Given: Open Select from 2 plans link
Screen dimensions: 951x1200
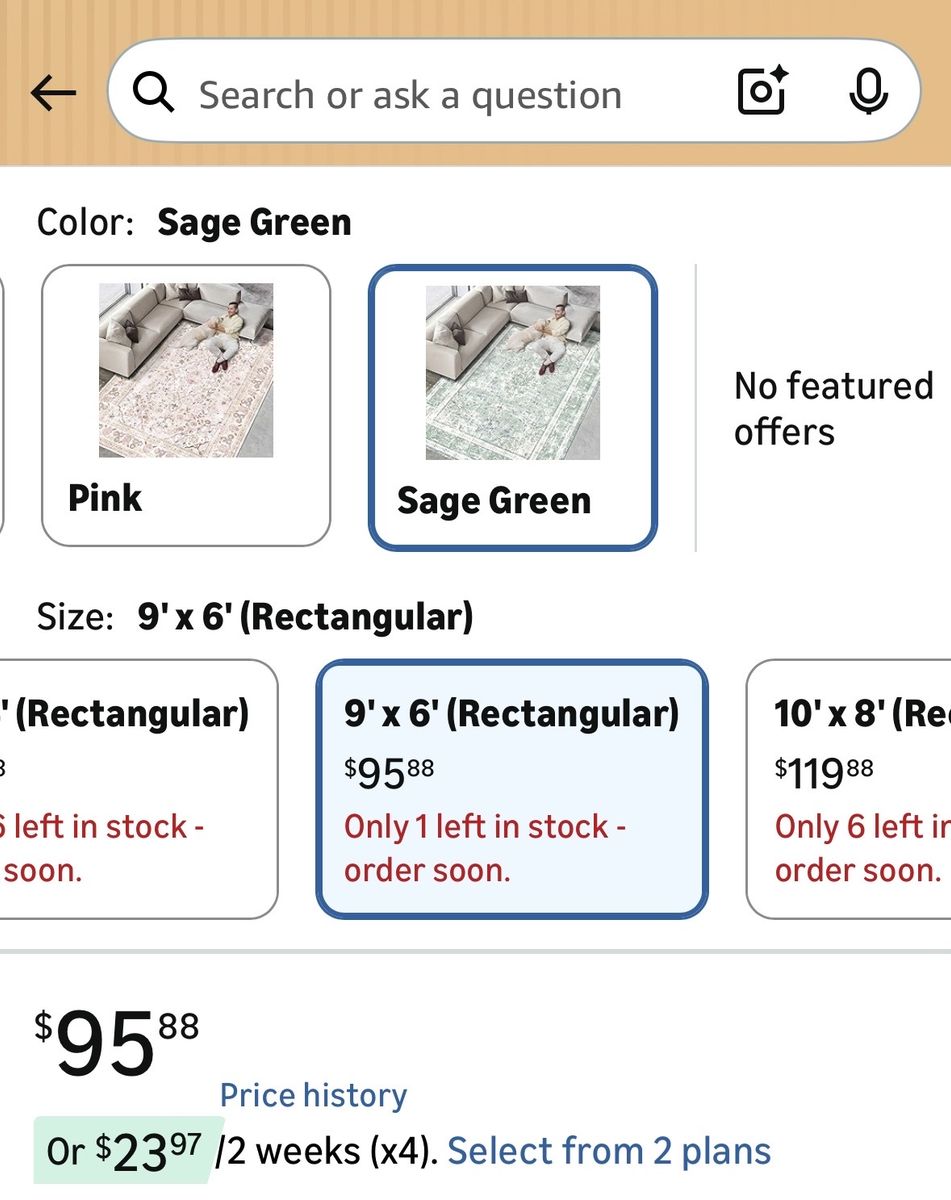Looking at the screenshot, I should pos(609,1151).
